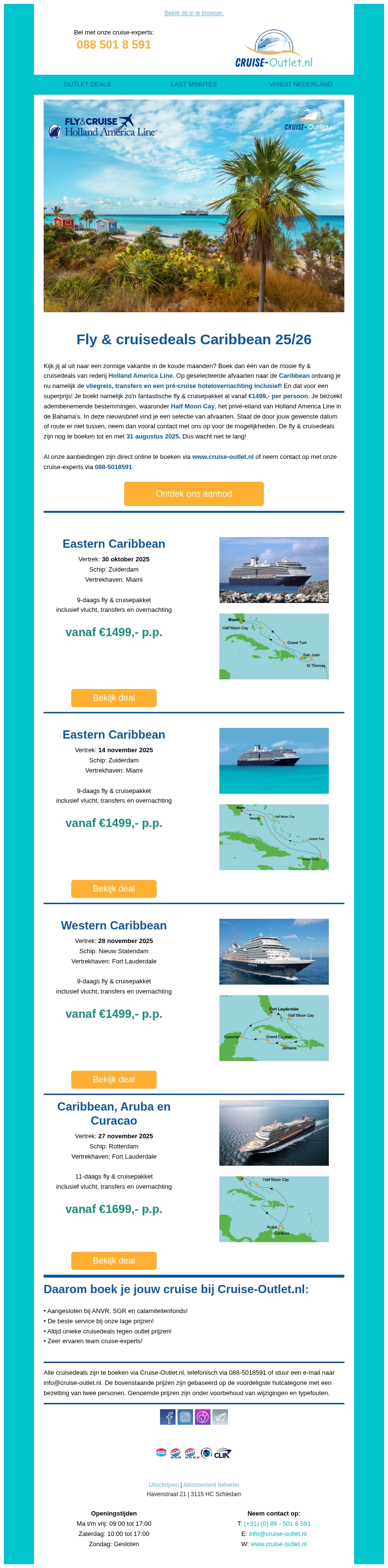Tap the paper plane mail icon

pos(220,1417)
